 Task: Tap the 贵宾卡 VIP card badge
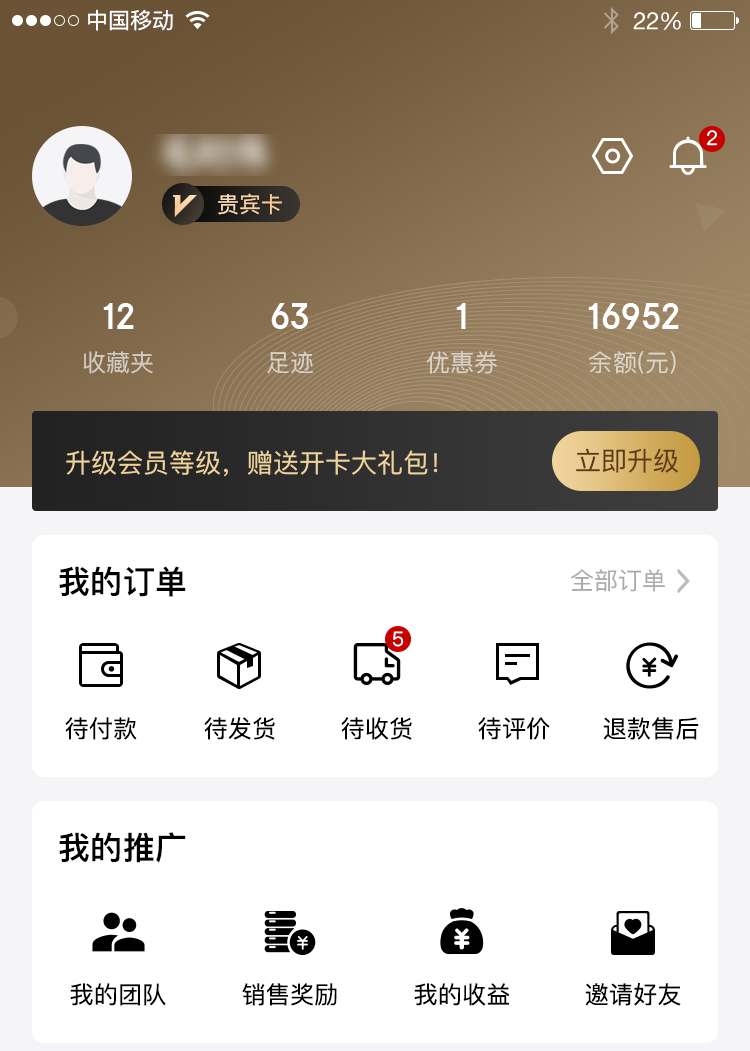coord(230,204)
